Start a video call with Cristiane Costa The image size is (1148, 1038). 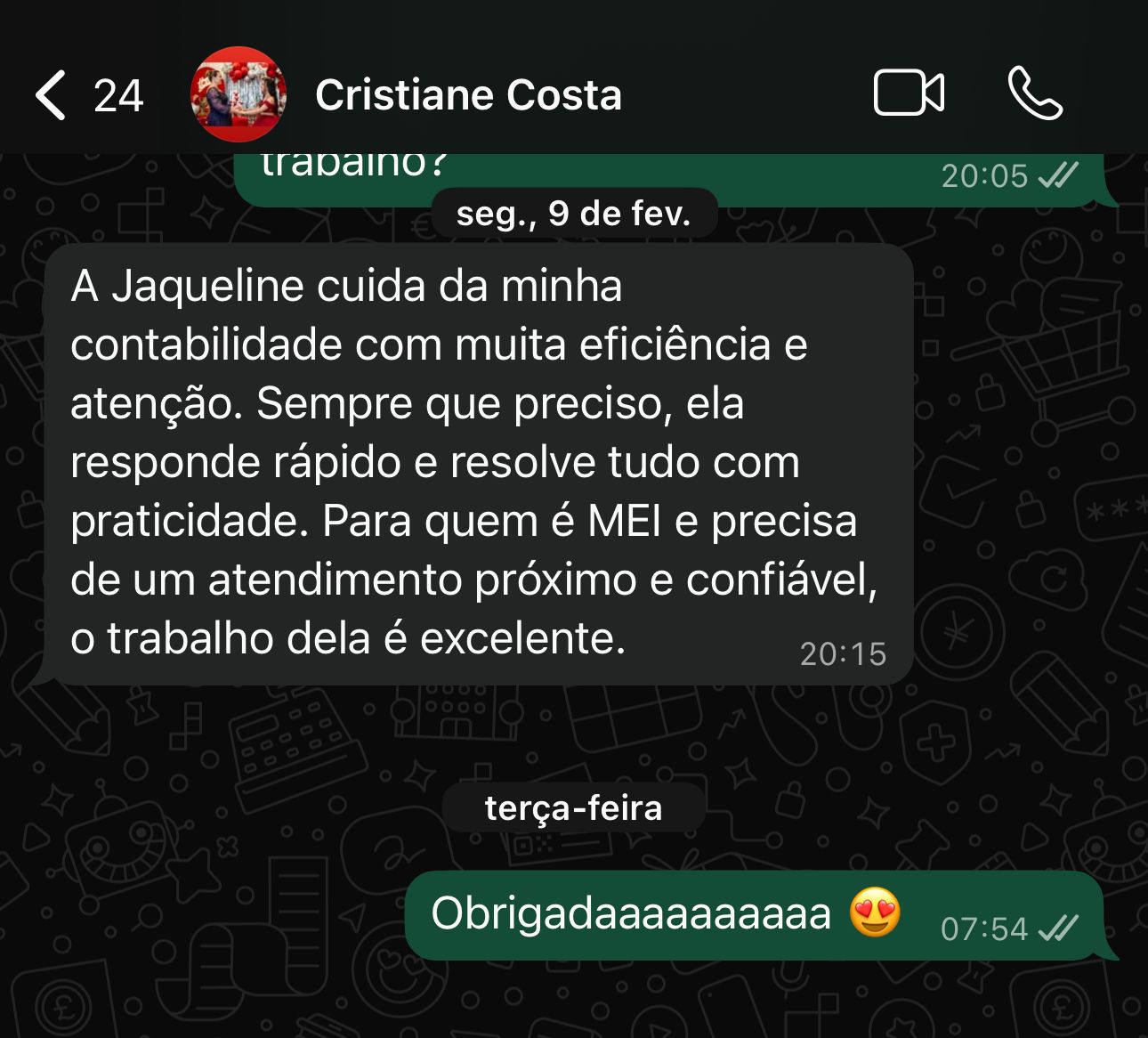click(909, 93)
